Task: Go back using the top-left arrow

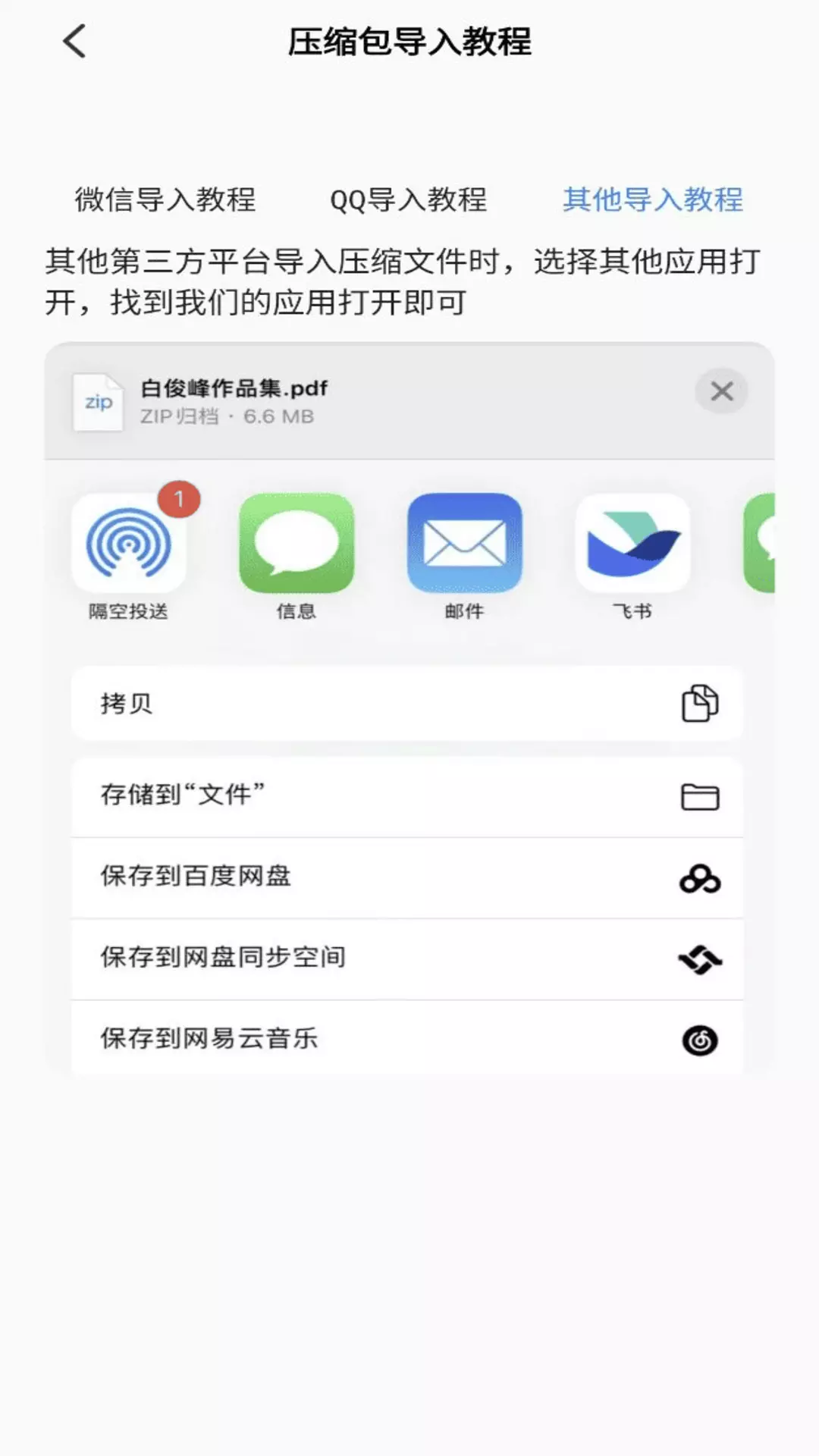Action: 74,42
